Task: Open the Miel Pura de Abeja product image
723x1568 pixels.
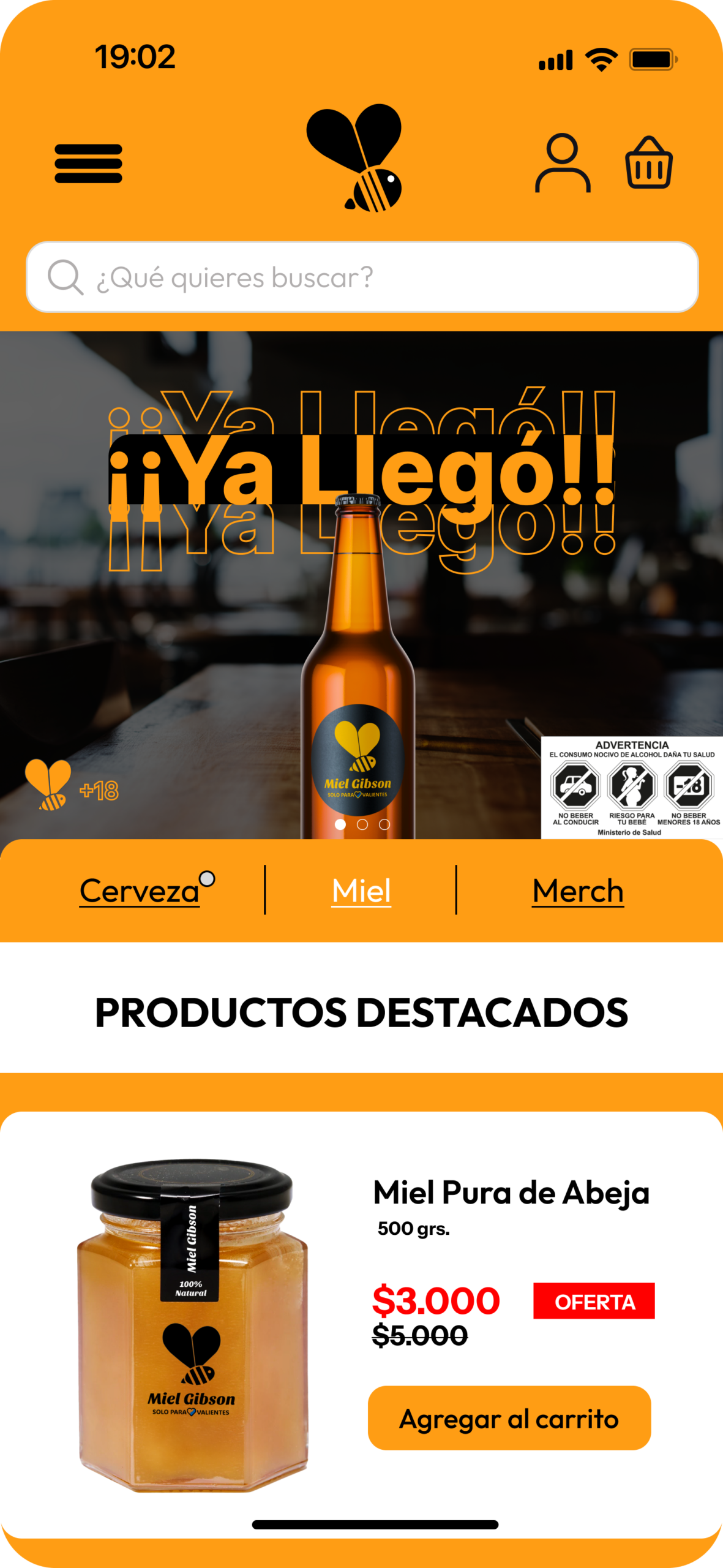Action: tap(192, 1325)
